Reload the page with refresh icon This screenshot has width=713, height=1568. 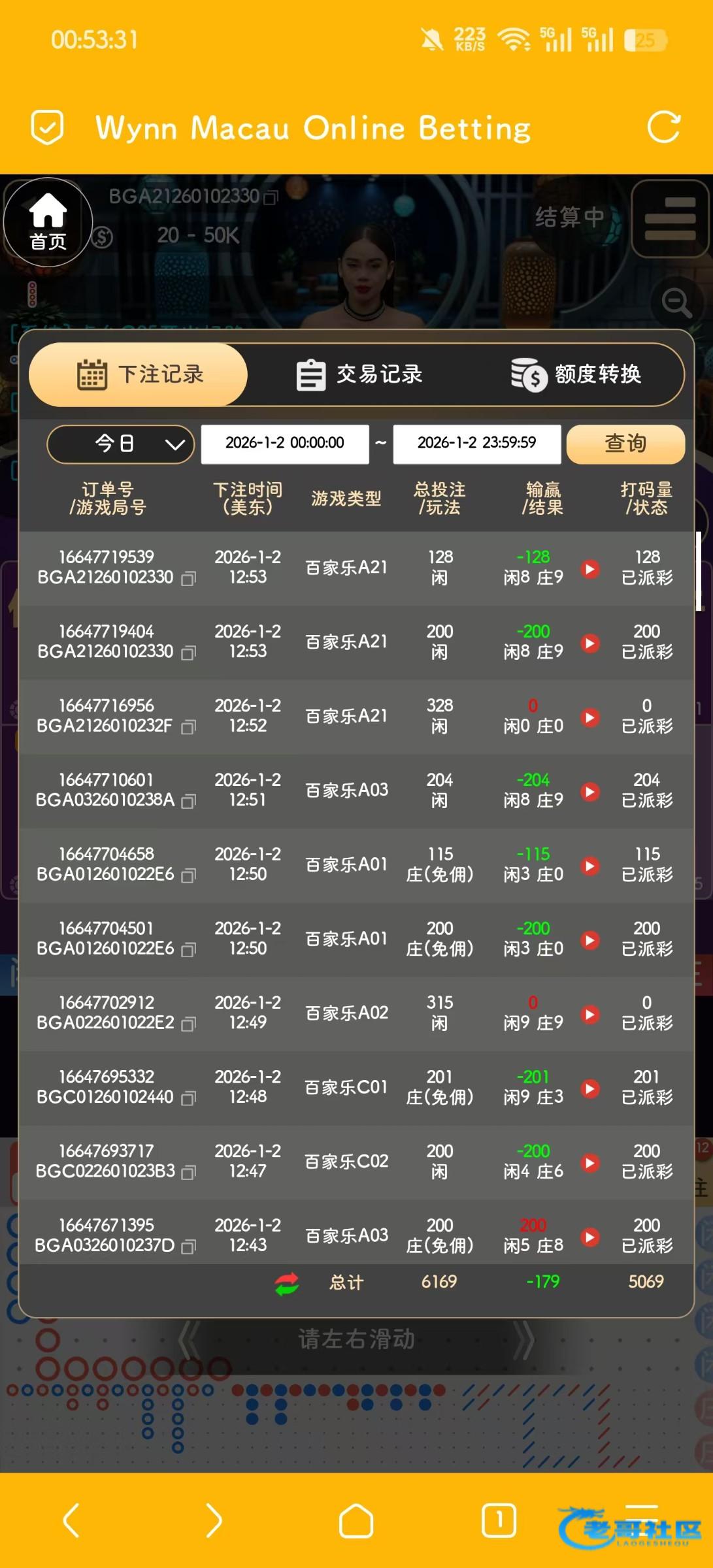click(664, 127)
